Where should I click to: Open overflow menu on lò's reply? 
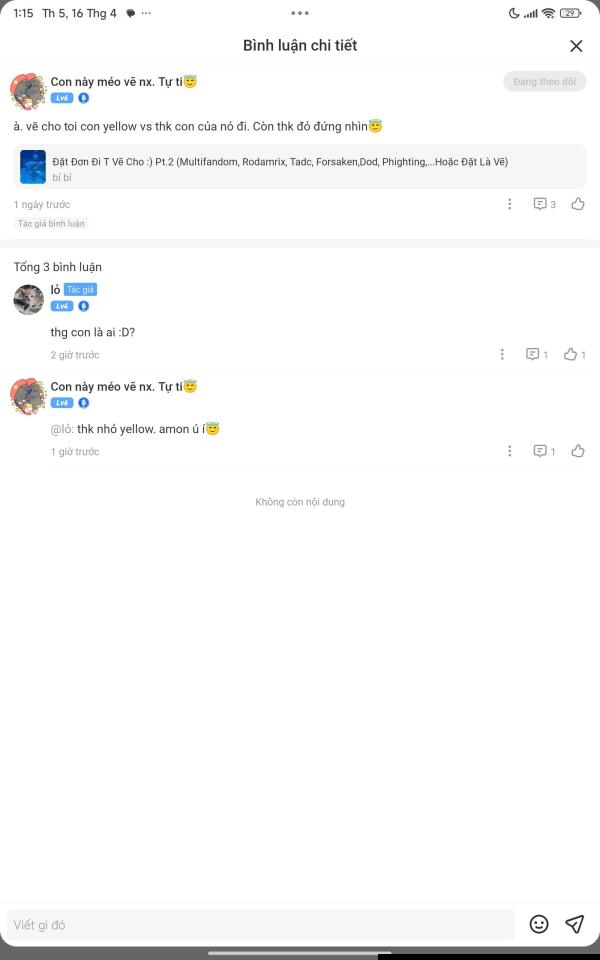pos(502,354)
